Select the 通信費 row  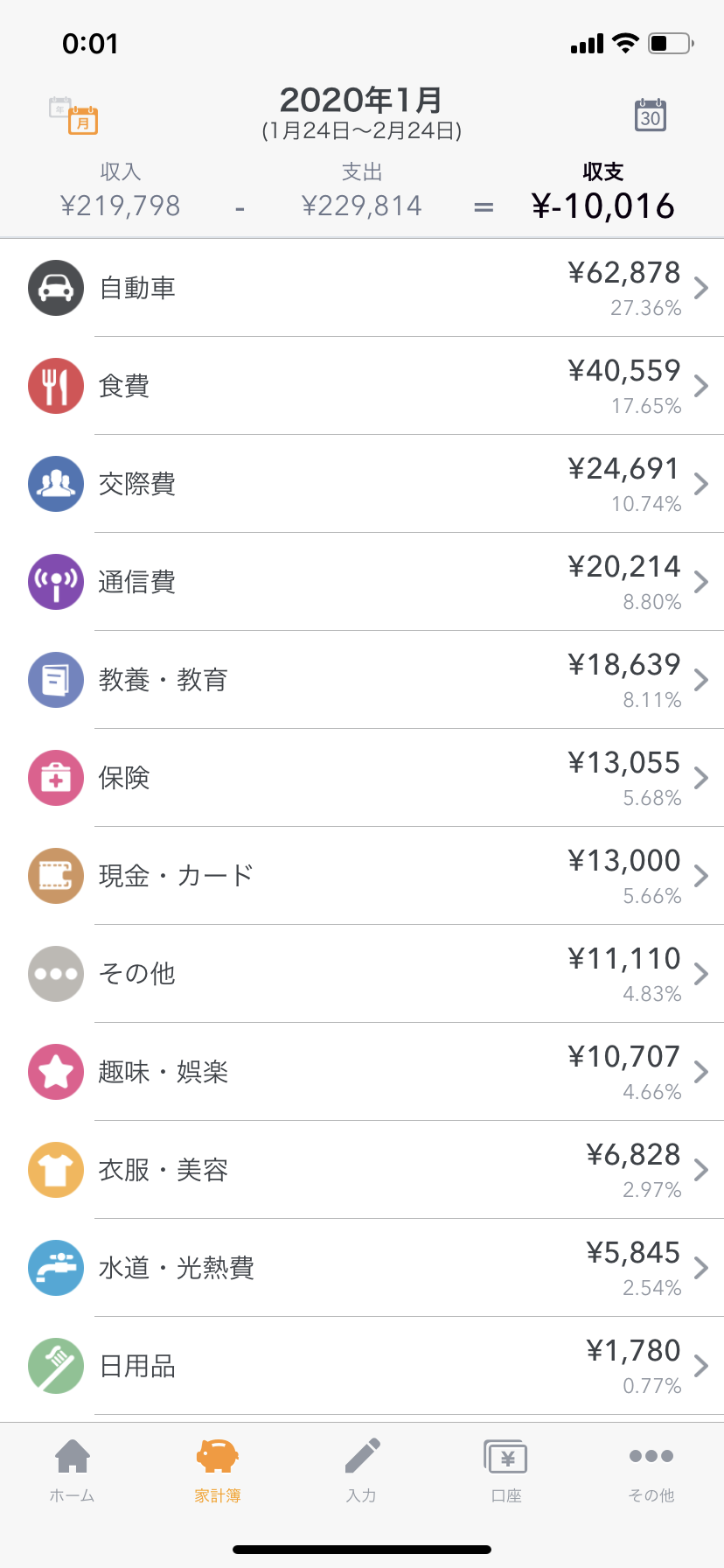362,582
